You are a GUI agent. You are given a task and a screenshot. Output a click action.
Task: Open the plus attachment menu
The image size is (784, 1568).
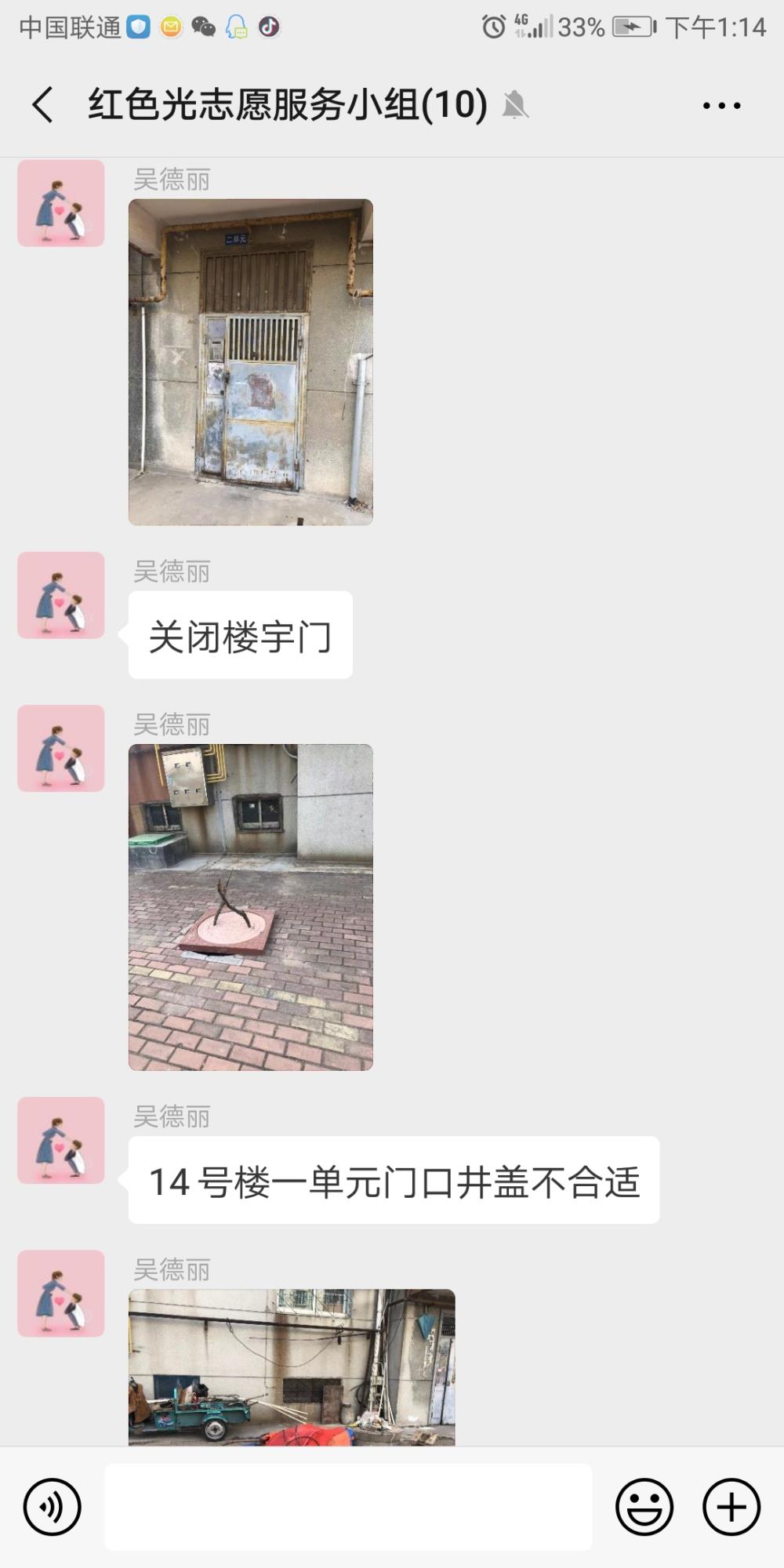pos(731,1507)
